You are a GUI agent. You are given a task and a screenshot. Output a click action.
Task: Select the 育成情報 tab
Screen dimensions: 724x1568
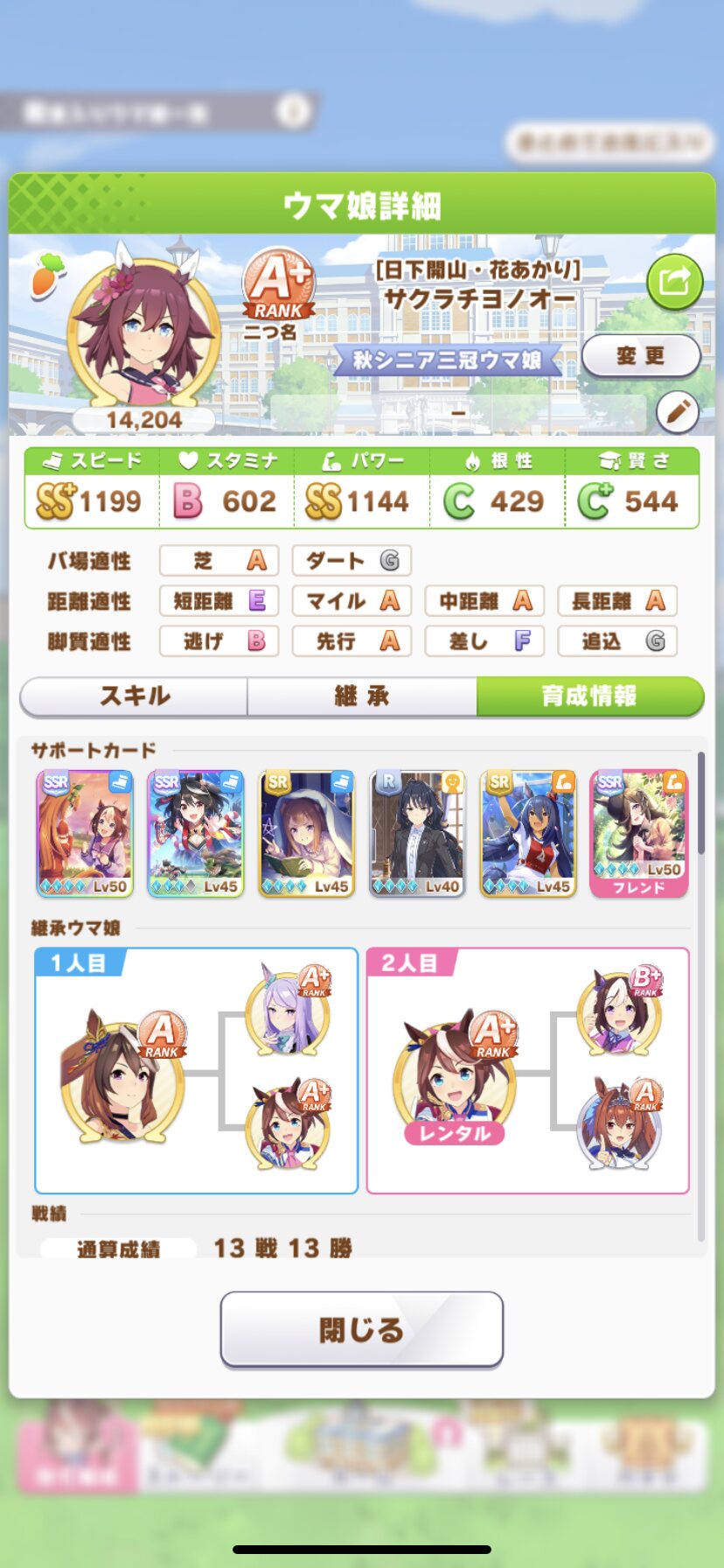tap(589, 696)
